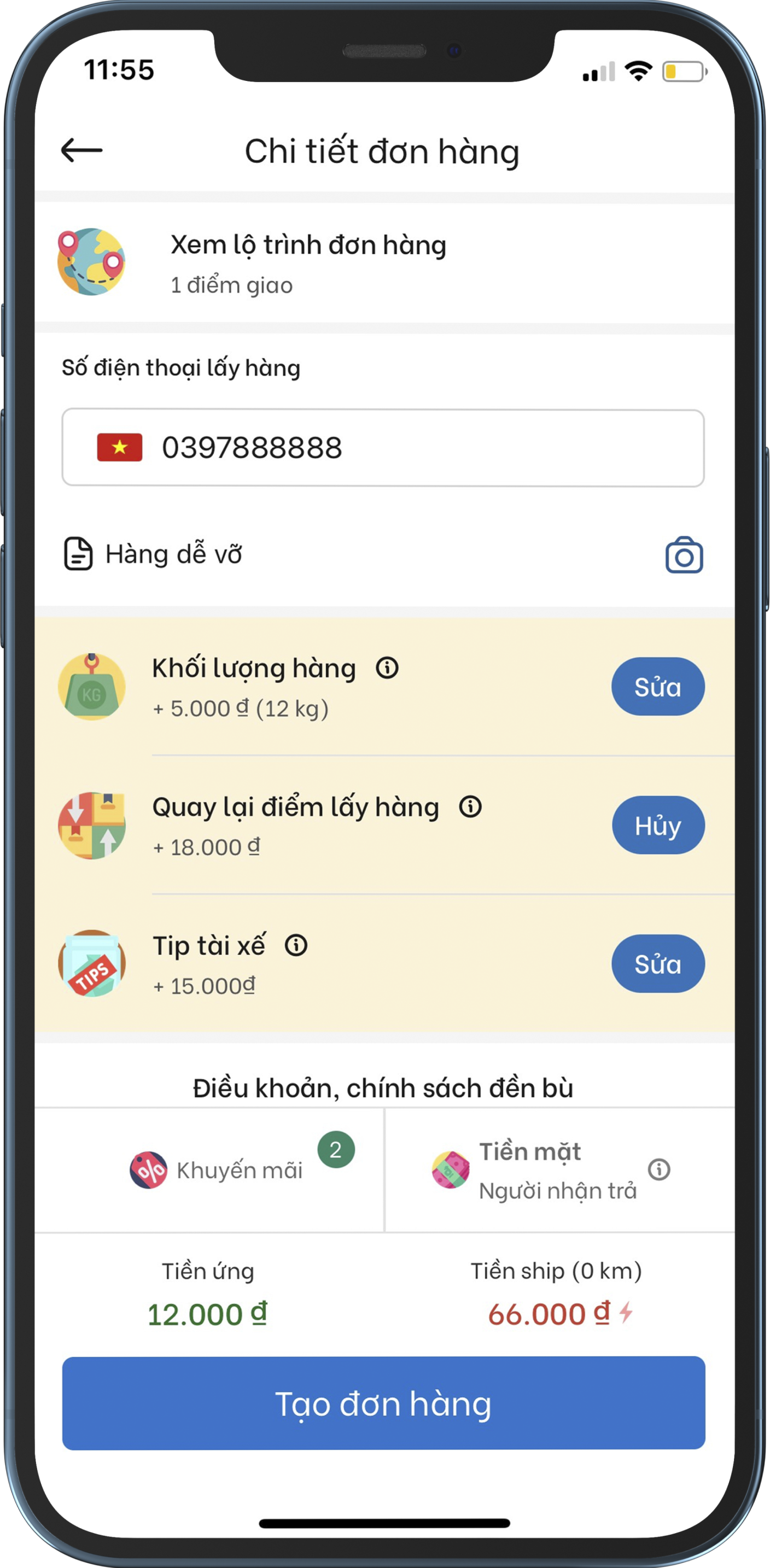Screen dimensions: 770x1568
Task: Tap Sửa for Khối lượng hàng
Action: tap(657, 687)
